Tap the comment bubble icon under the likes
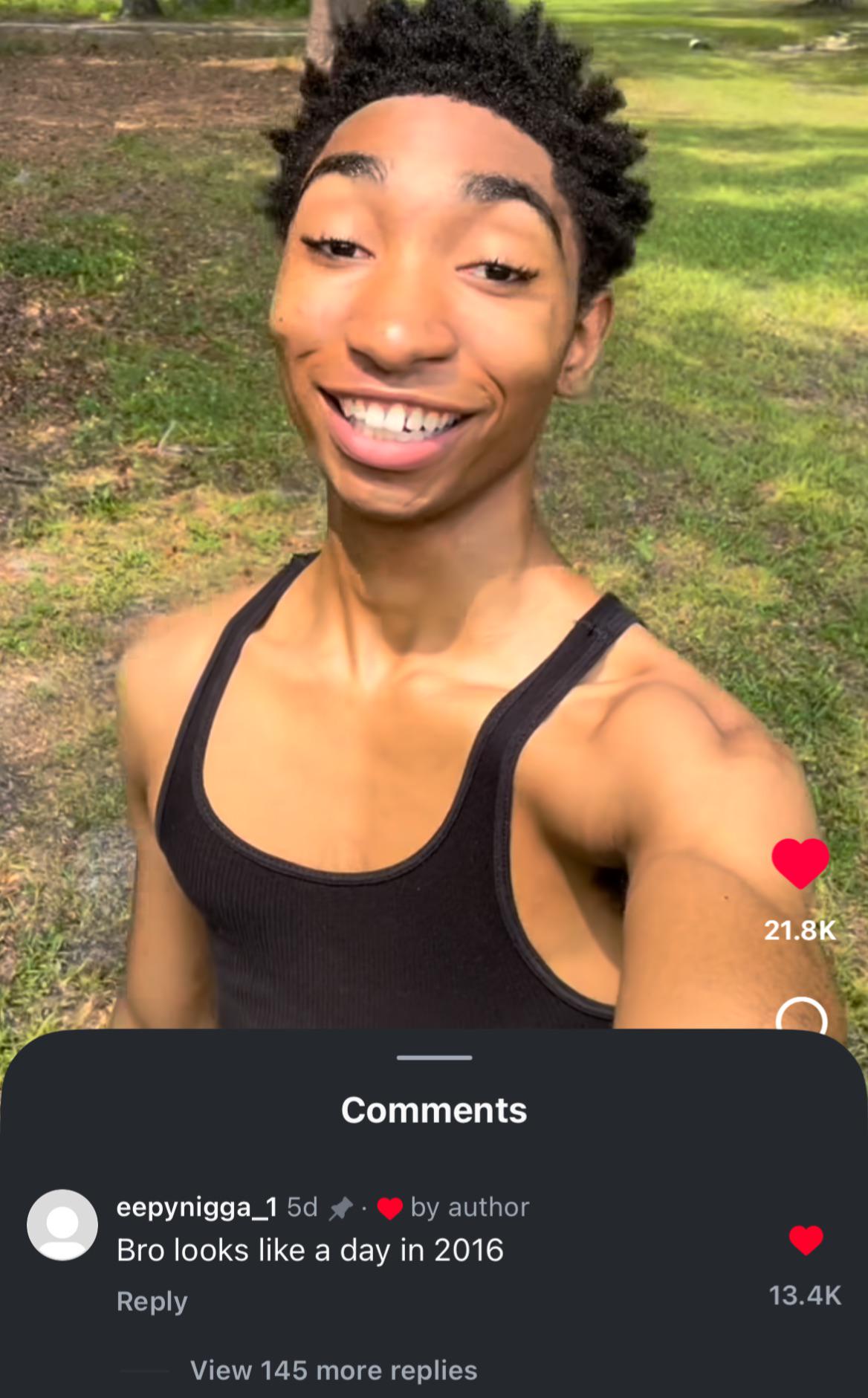Image resolution: width=868 pixels, height=1398 pixels. (x=801, y=1015)
